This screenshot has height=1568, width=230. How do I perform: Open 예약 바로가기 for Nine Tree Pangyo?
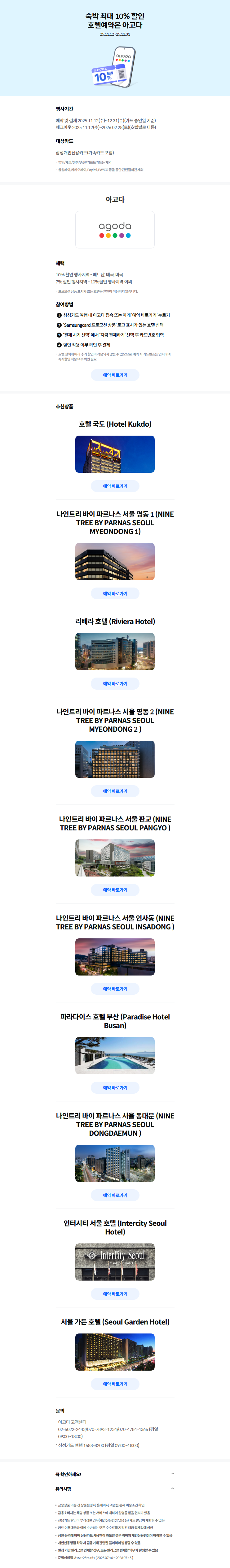115,890
